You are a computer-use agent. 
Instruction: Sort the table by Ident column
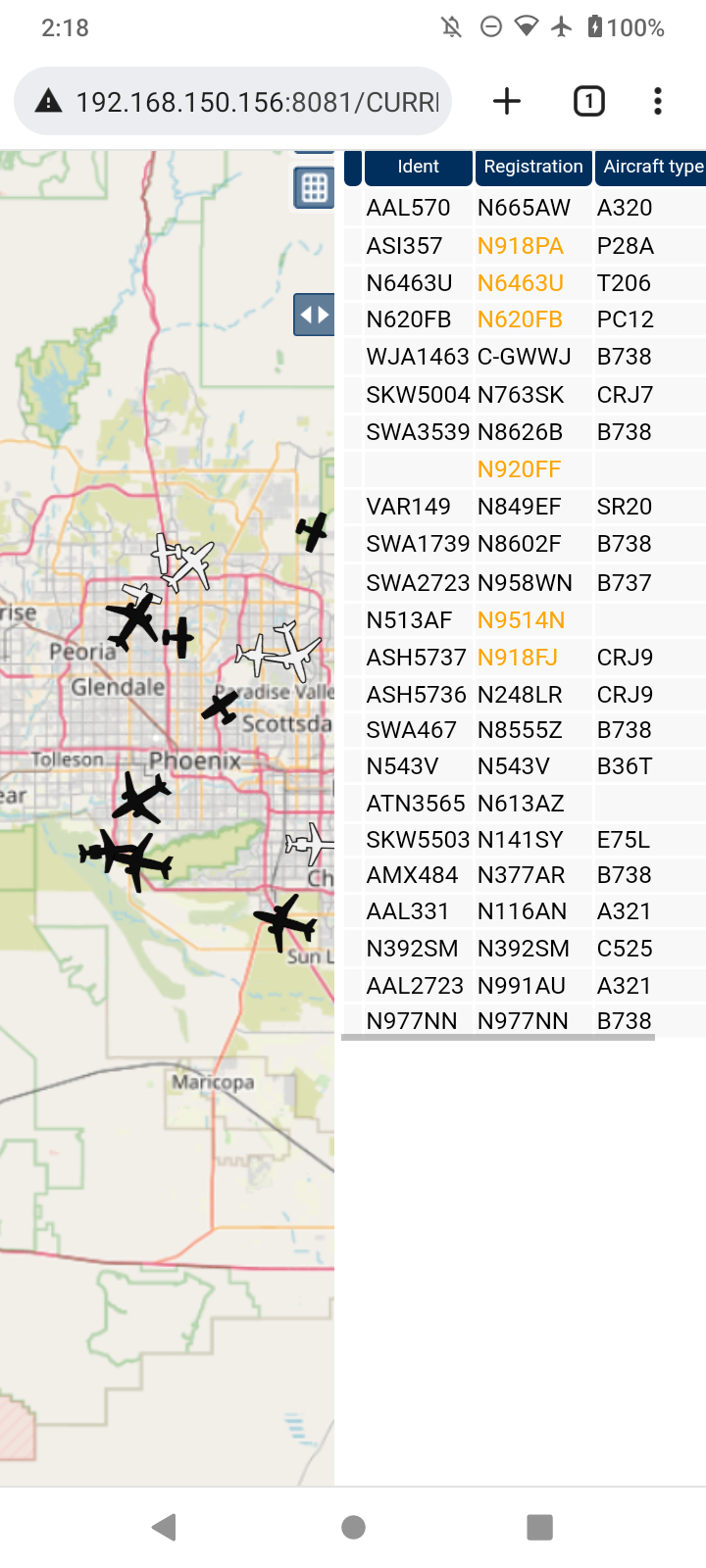tap(419, 167)
